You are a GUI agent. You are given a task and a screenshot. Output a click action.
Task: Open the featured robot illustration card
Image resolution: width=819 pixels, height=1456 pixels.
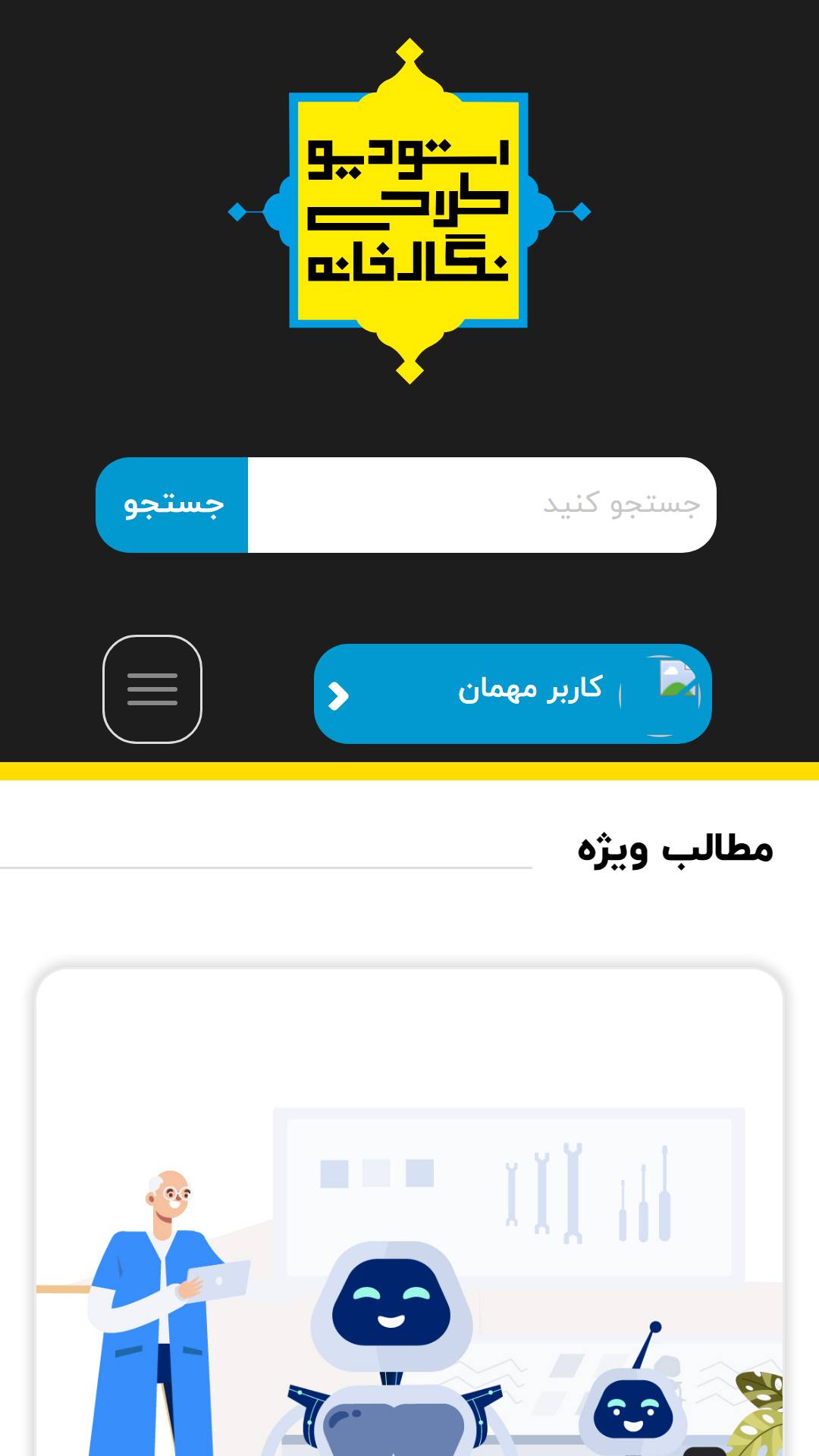409,1212
